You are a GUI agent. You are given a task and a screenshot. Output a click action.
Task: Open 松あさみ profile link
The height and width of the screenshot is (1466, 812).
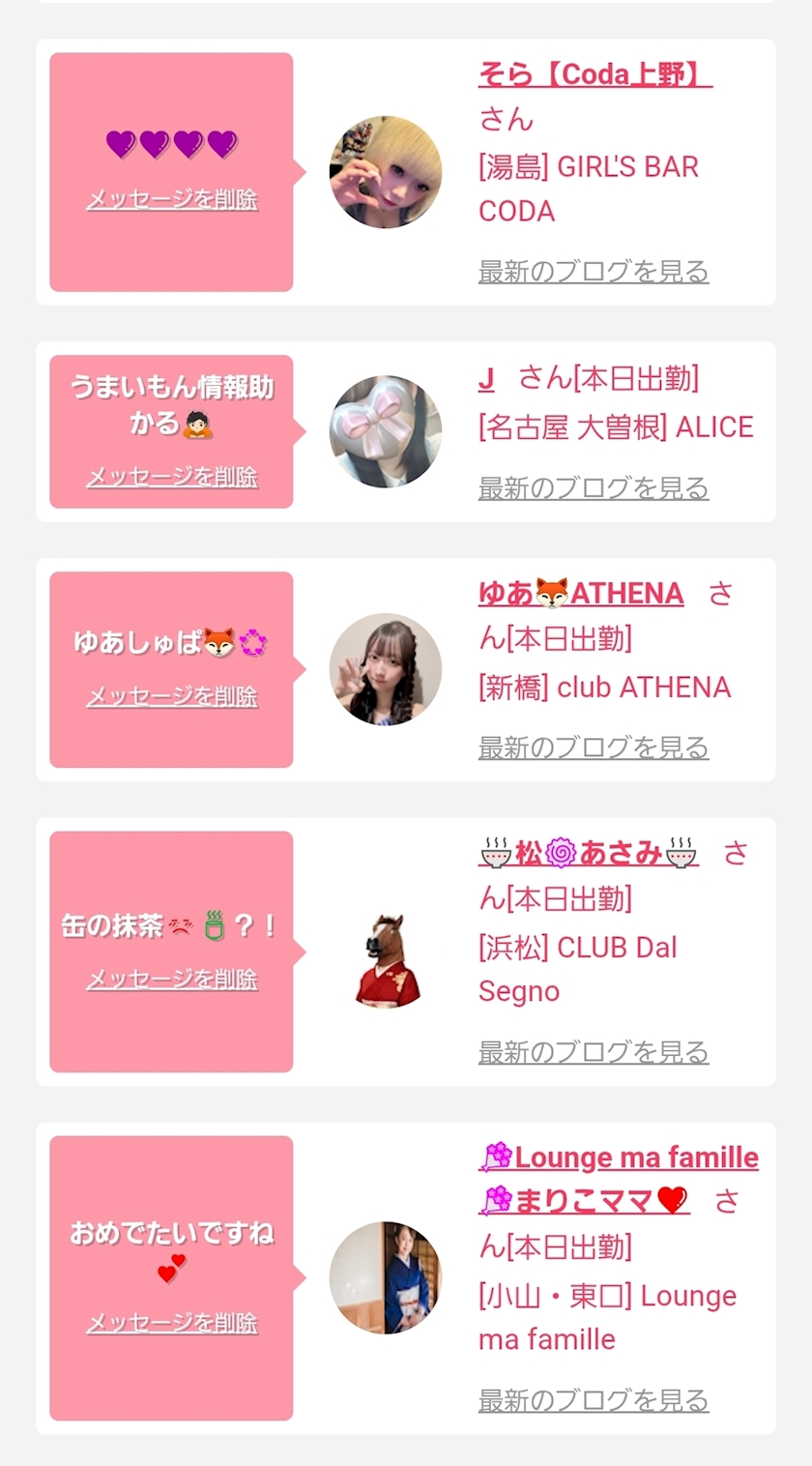pyautogui.click(x=589, y=853)
